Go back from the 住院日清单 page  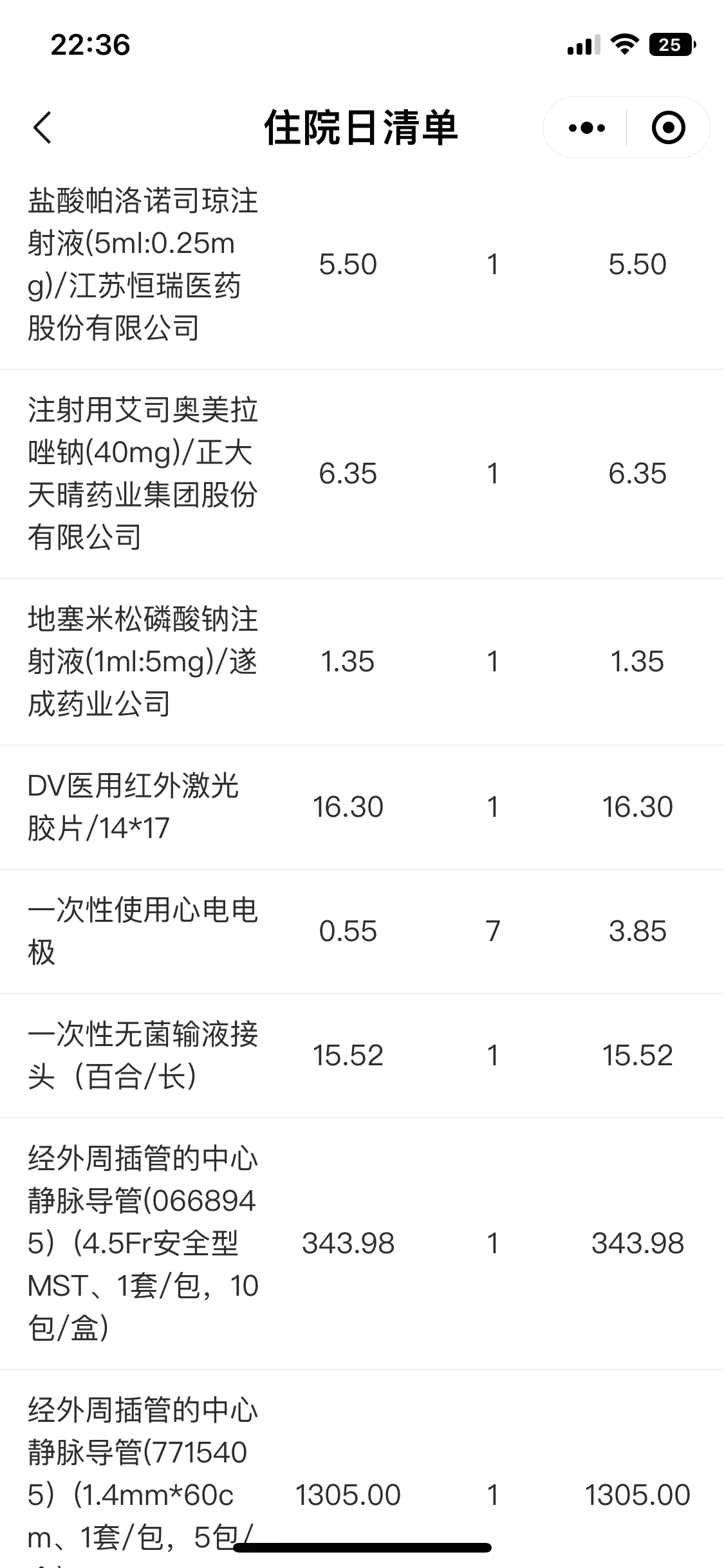point(42,127)
